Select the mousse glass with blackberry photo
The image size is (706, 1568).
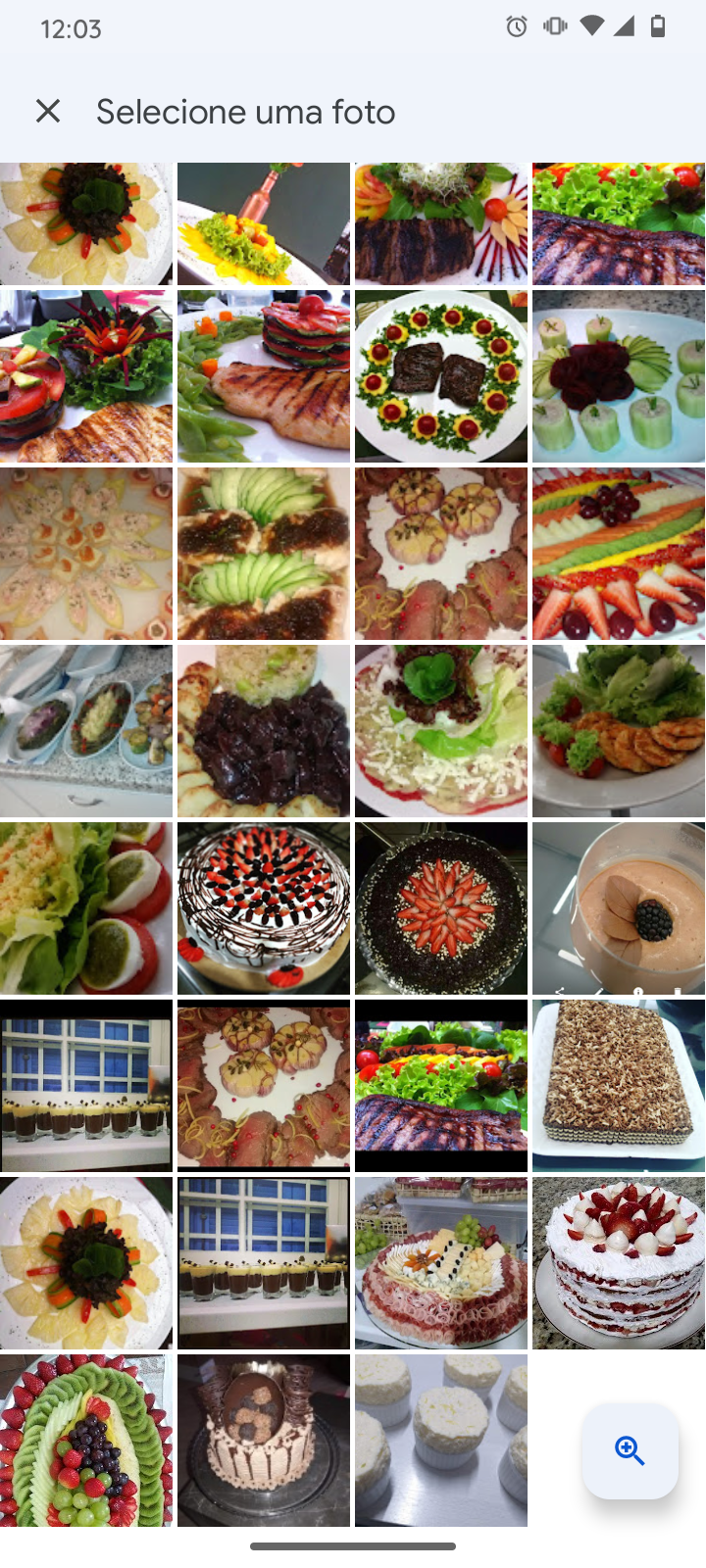point(618,908)
